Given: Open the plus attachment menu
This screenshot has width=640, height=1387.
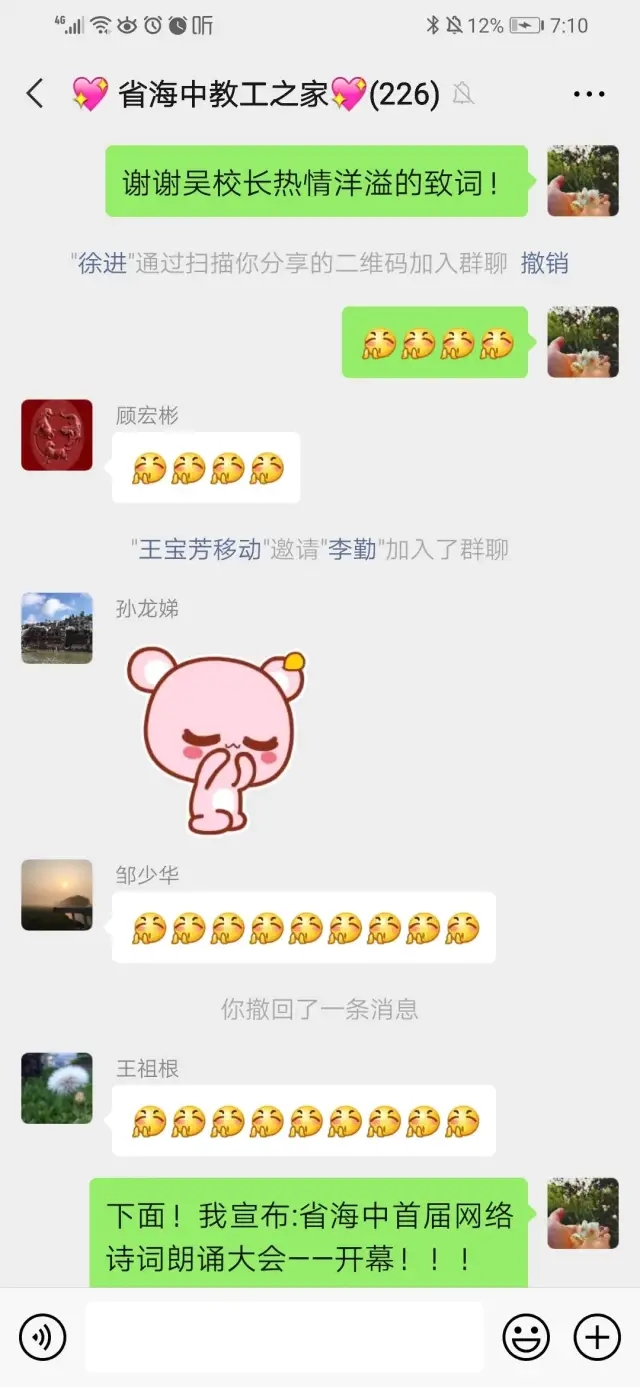Looking at the screenshot, I should (597, 1337).
